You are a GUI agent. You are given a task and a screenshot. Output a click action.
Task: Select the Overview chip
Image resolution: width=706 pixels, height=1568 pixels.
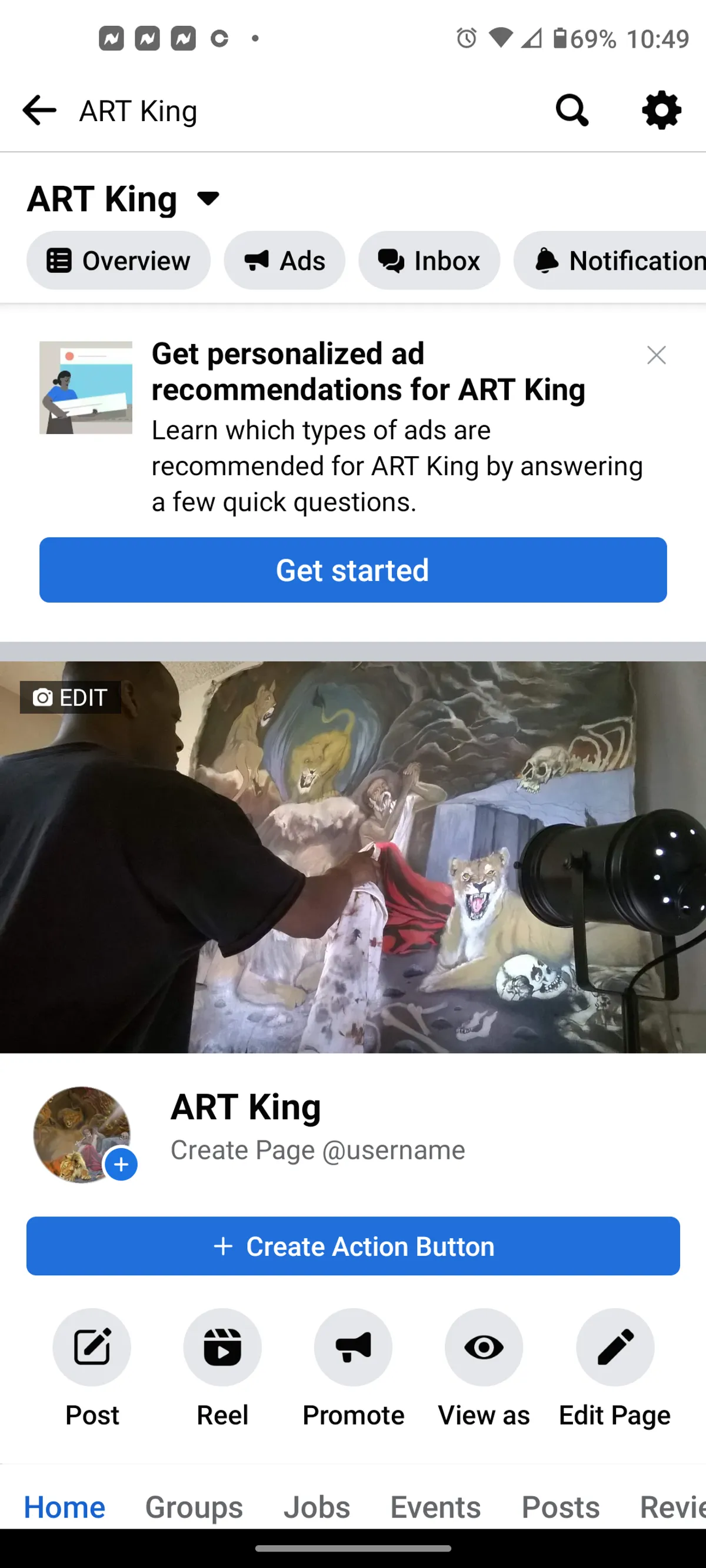tap(118, 260)
